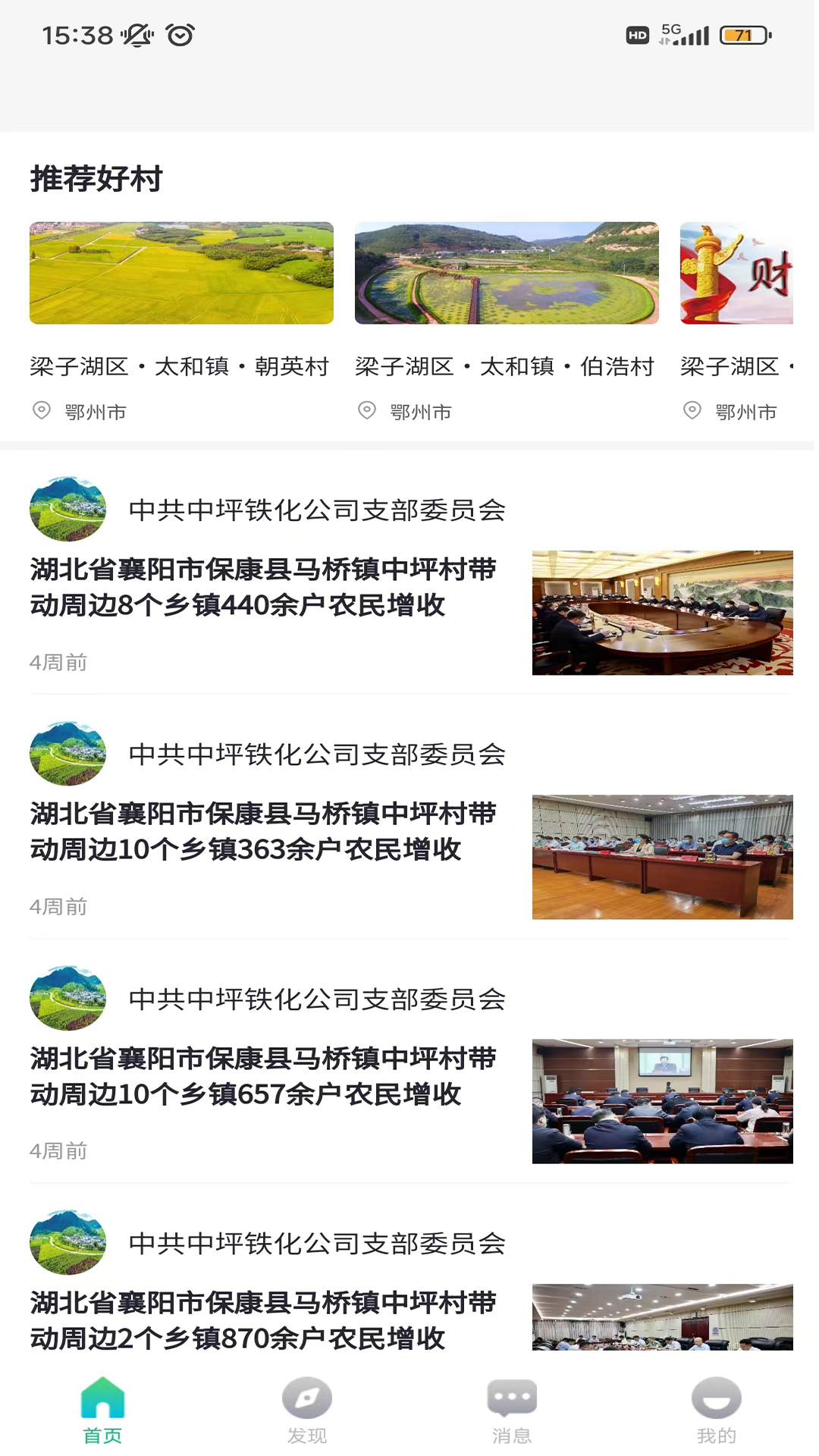Open the article about 2个乡镇870余户农民增收
The height and width of the screenshot is (1456, 819).
(x=411, y=1279)
